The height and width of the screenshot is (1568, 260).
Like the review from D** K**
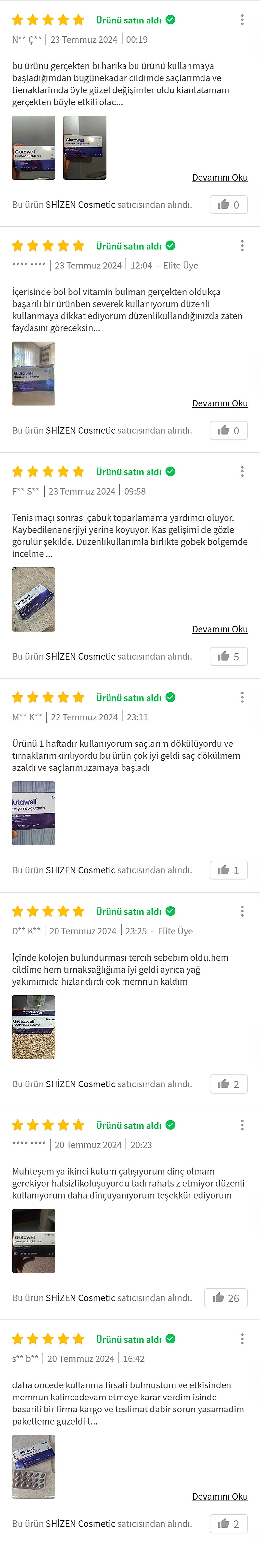[228, 1084]
